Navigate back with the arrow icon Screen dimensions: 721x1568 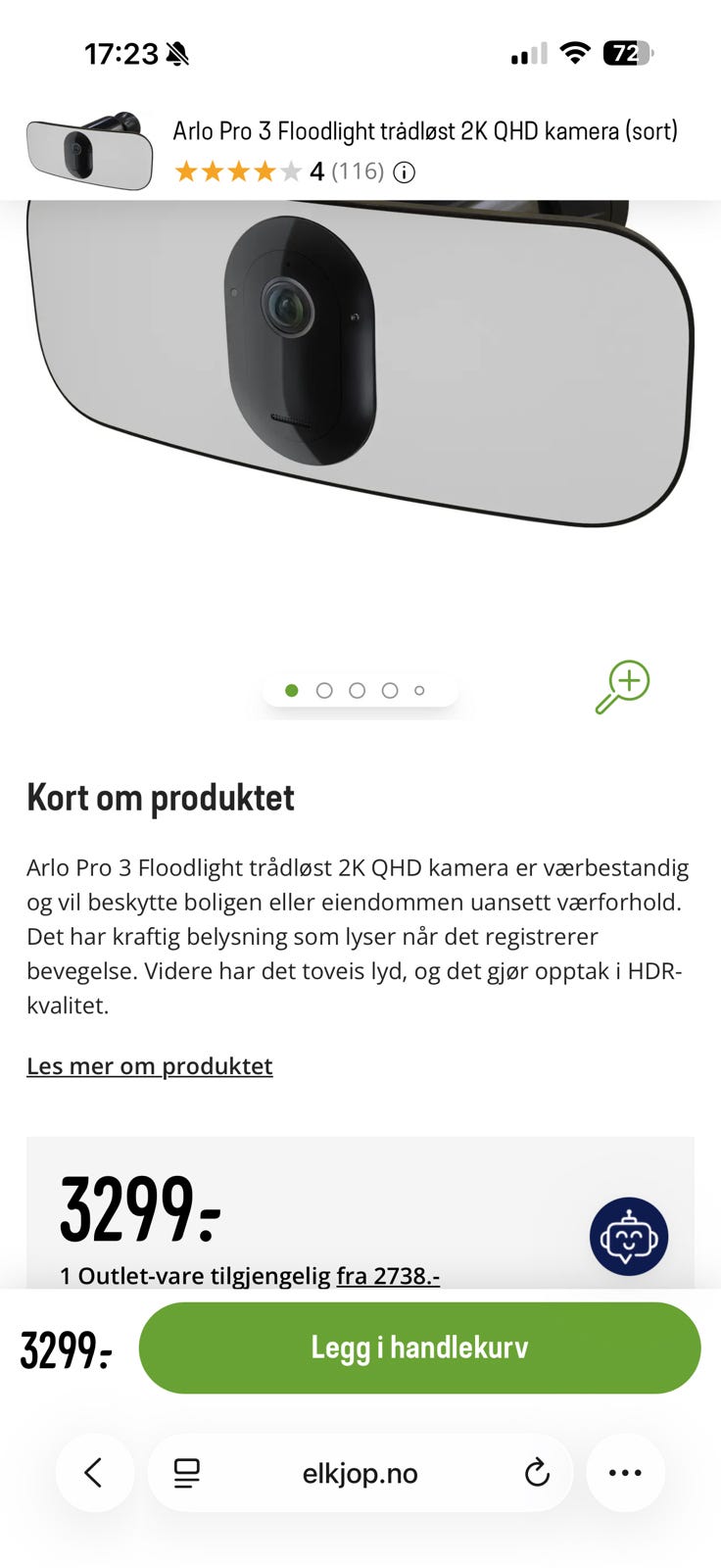[94, 1472]
